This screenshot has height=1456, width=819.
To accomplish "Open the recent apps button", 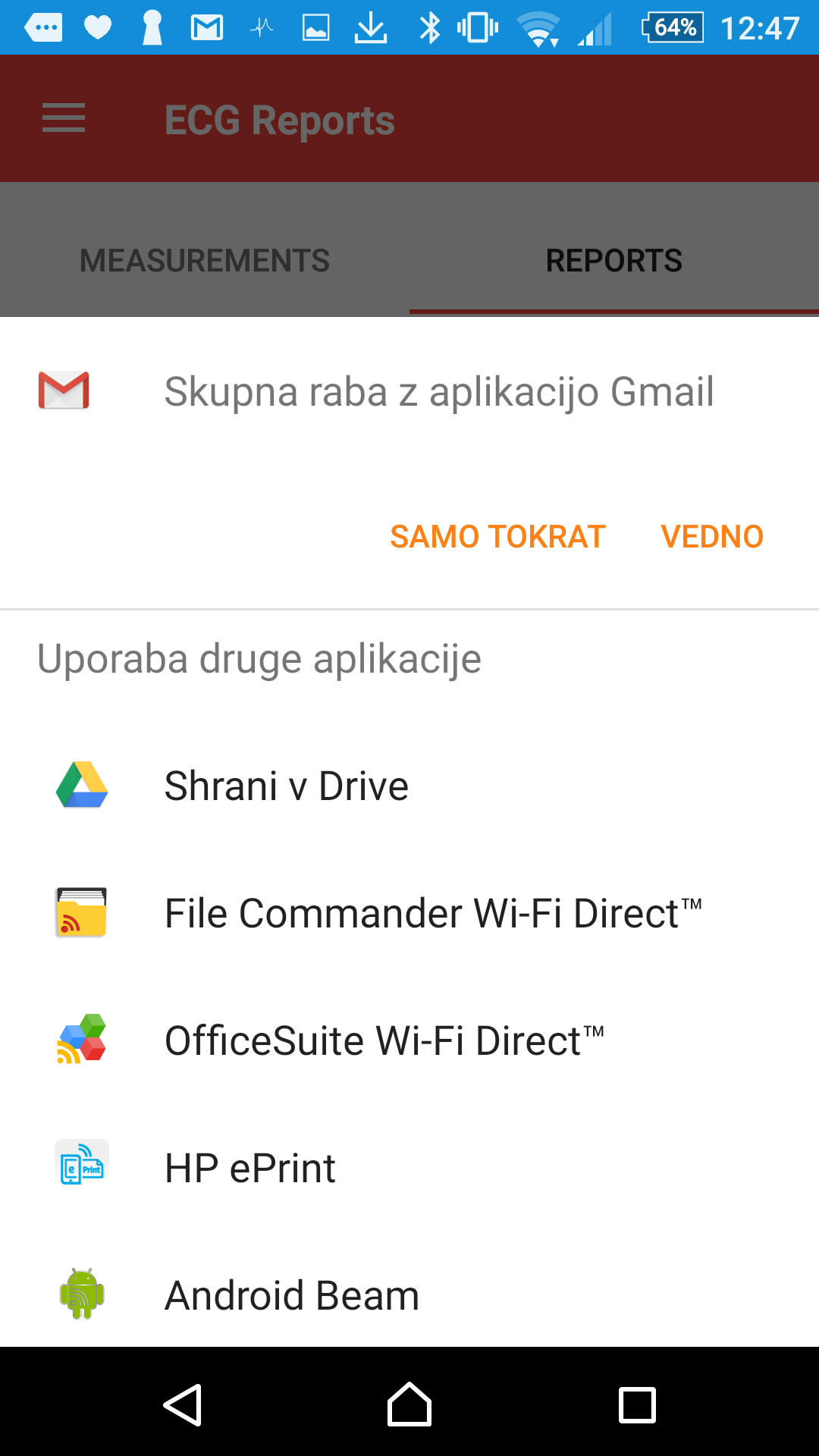I will (637, 1404).
